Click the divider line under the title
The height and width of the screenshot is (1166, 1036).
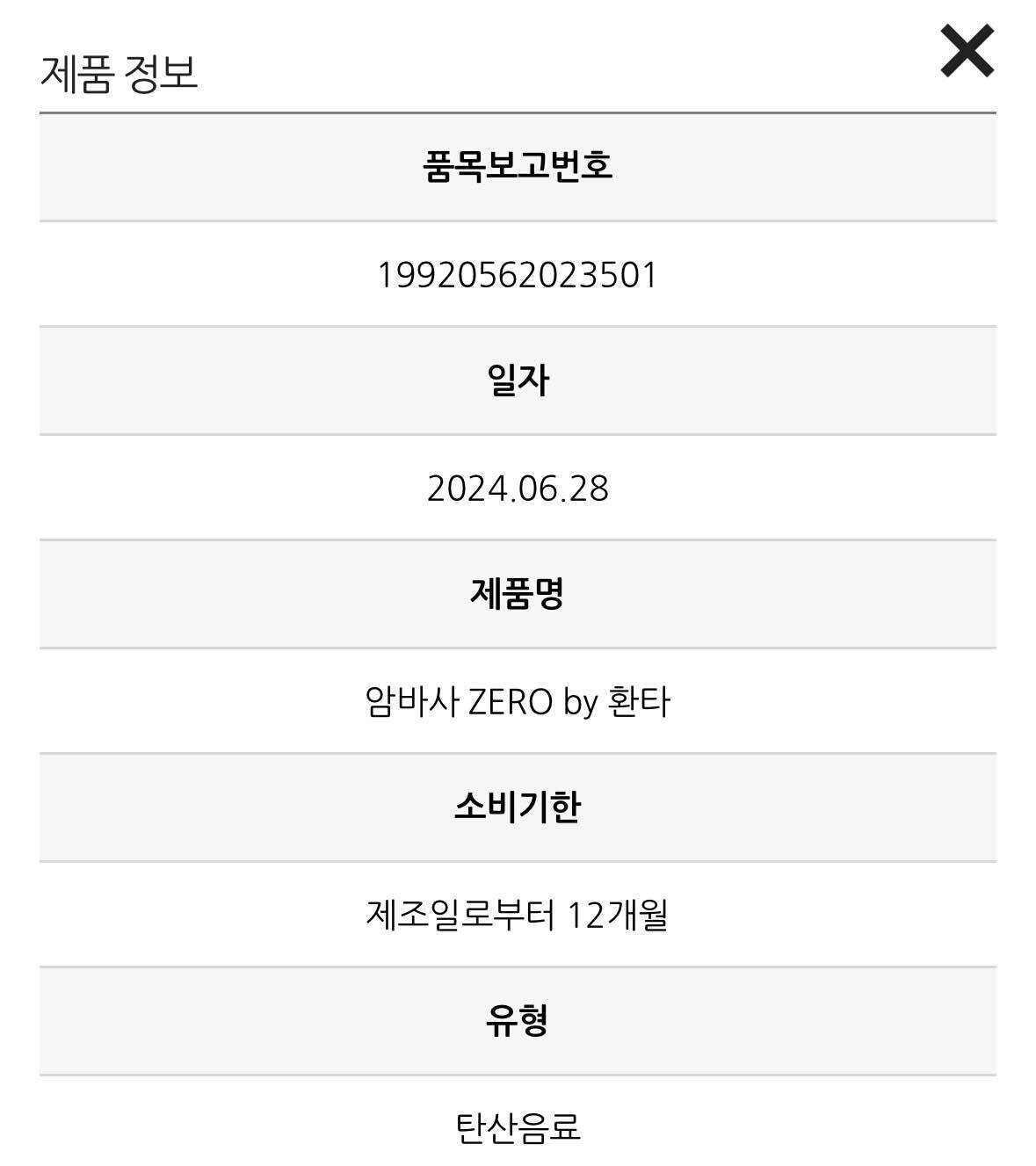518,111
